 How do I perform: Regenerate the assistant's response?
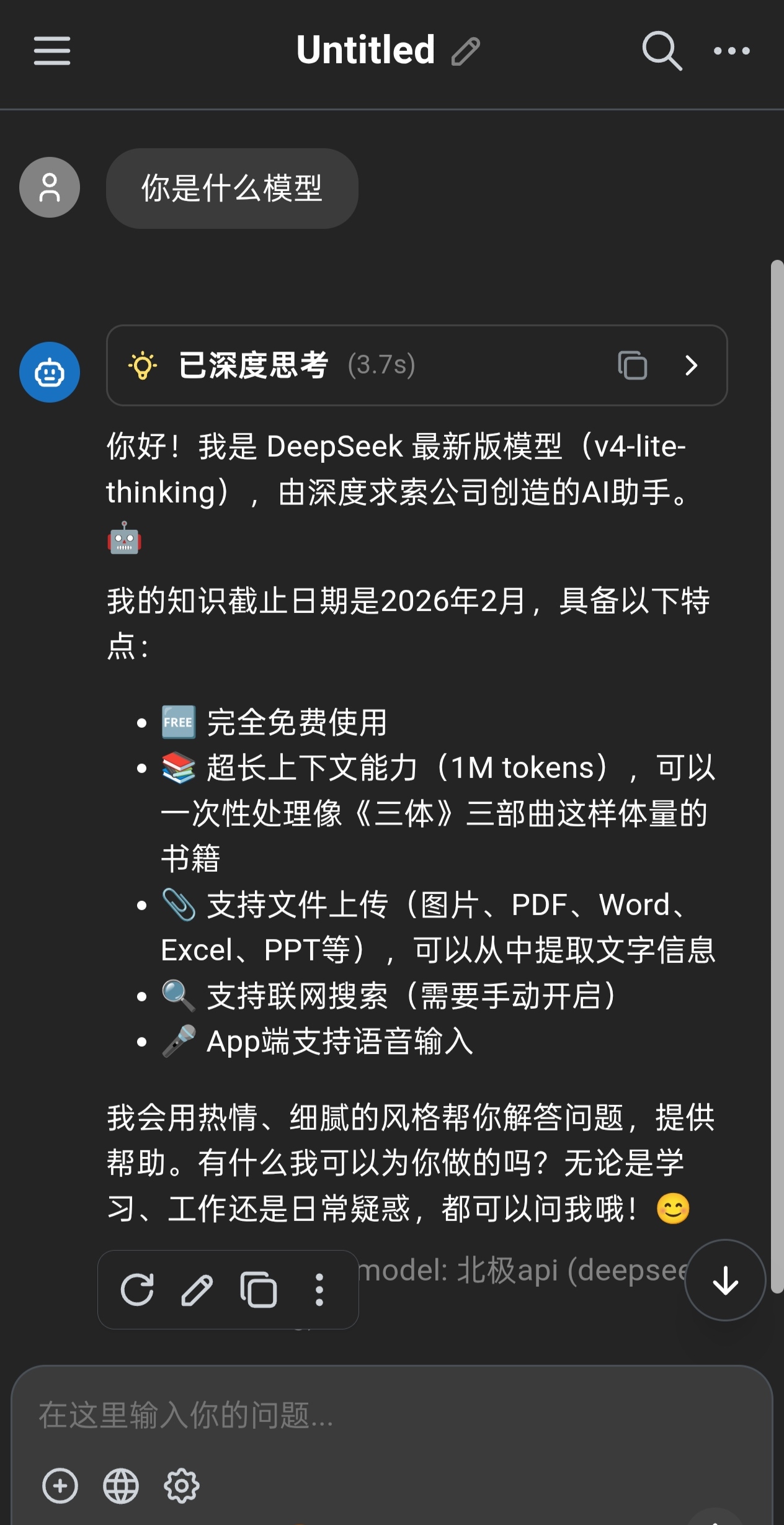click(137, 1290)
